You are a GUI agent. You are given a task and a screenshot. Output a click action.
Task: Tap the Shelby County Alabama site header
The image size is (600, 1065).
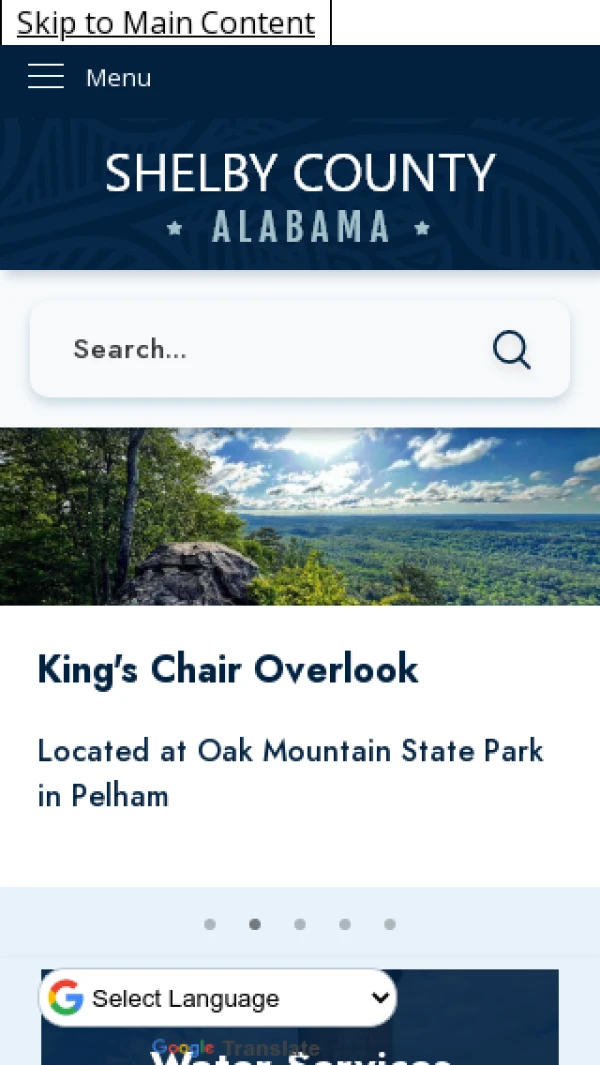point(300,197)
